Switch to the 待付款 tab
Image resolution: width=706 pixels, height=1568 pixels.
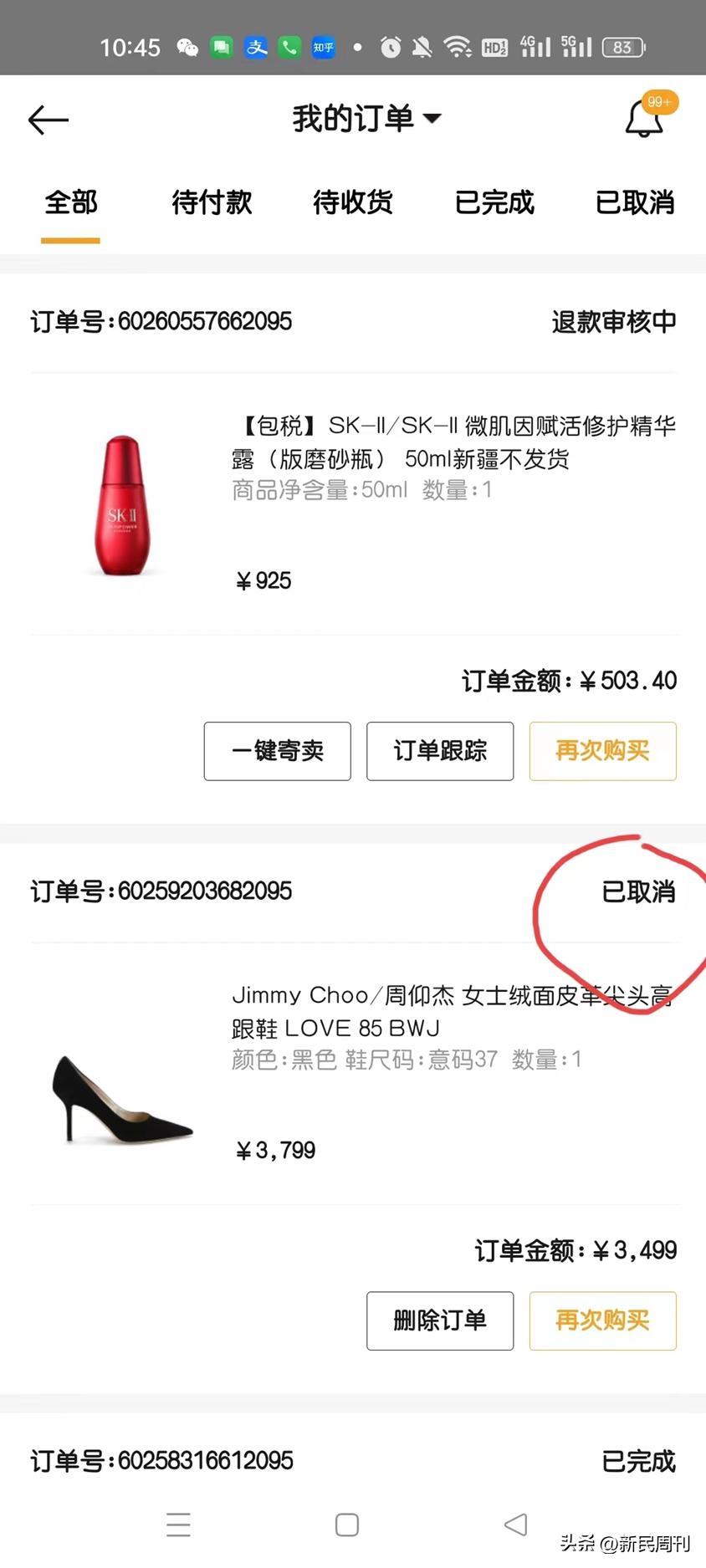[x=211, y=203]
